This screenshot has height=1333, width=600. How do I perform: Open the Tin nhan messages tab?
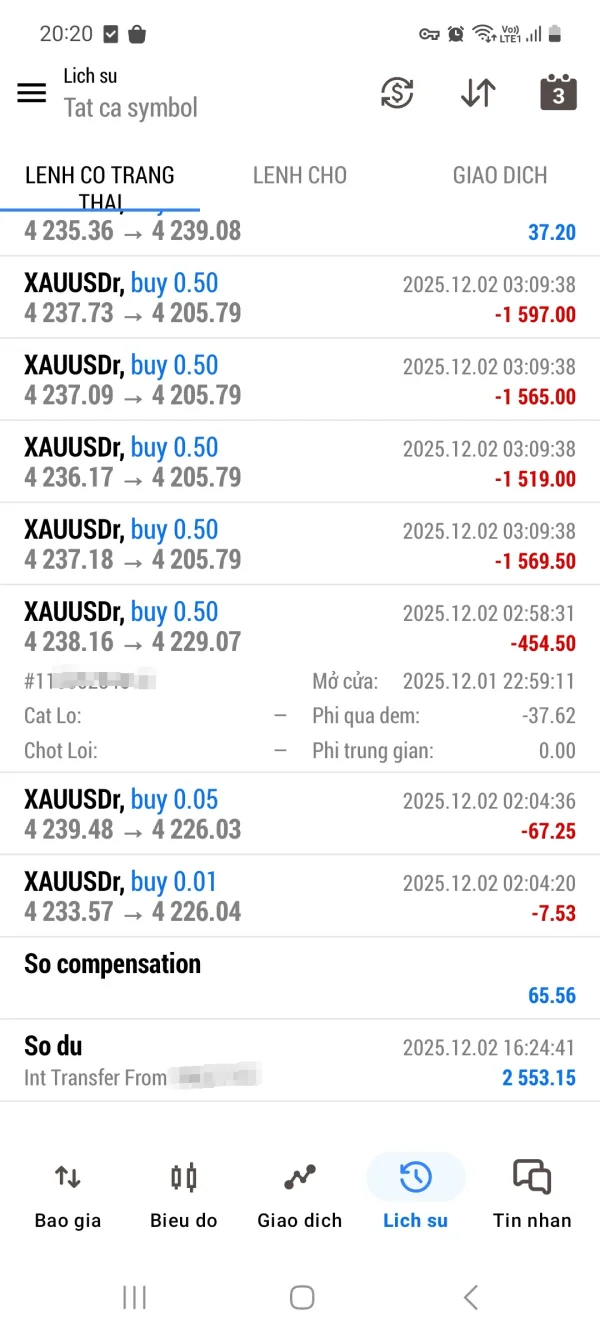[x=532, y=1194]
